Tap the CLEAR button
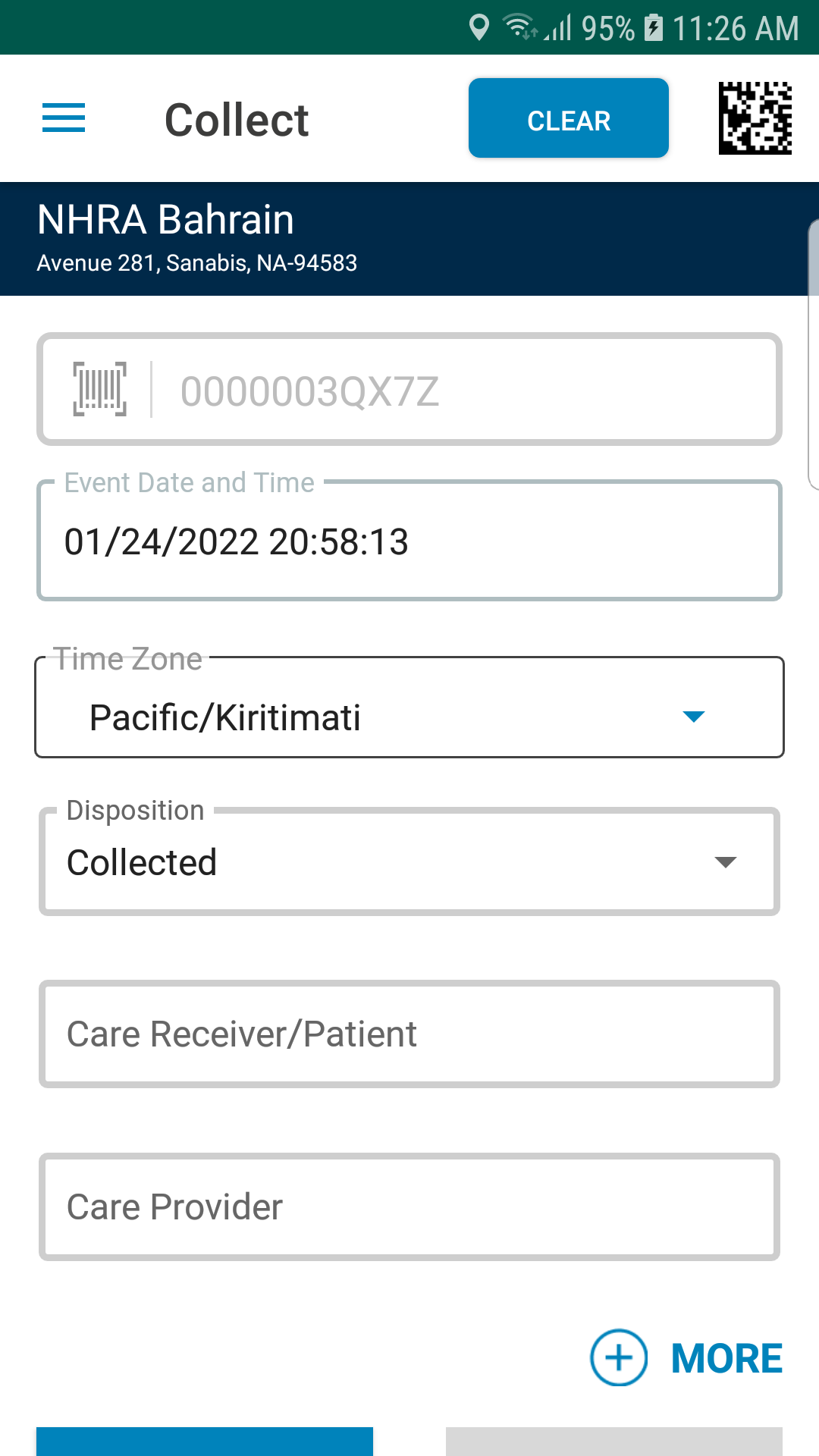 coord(569,118)
